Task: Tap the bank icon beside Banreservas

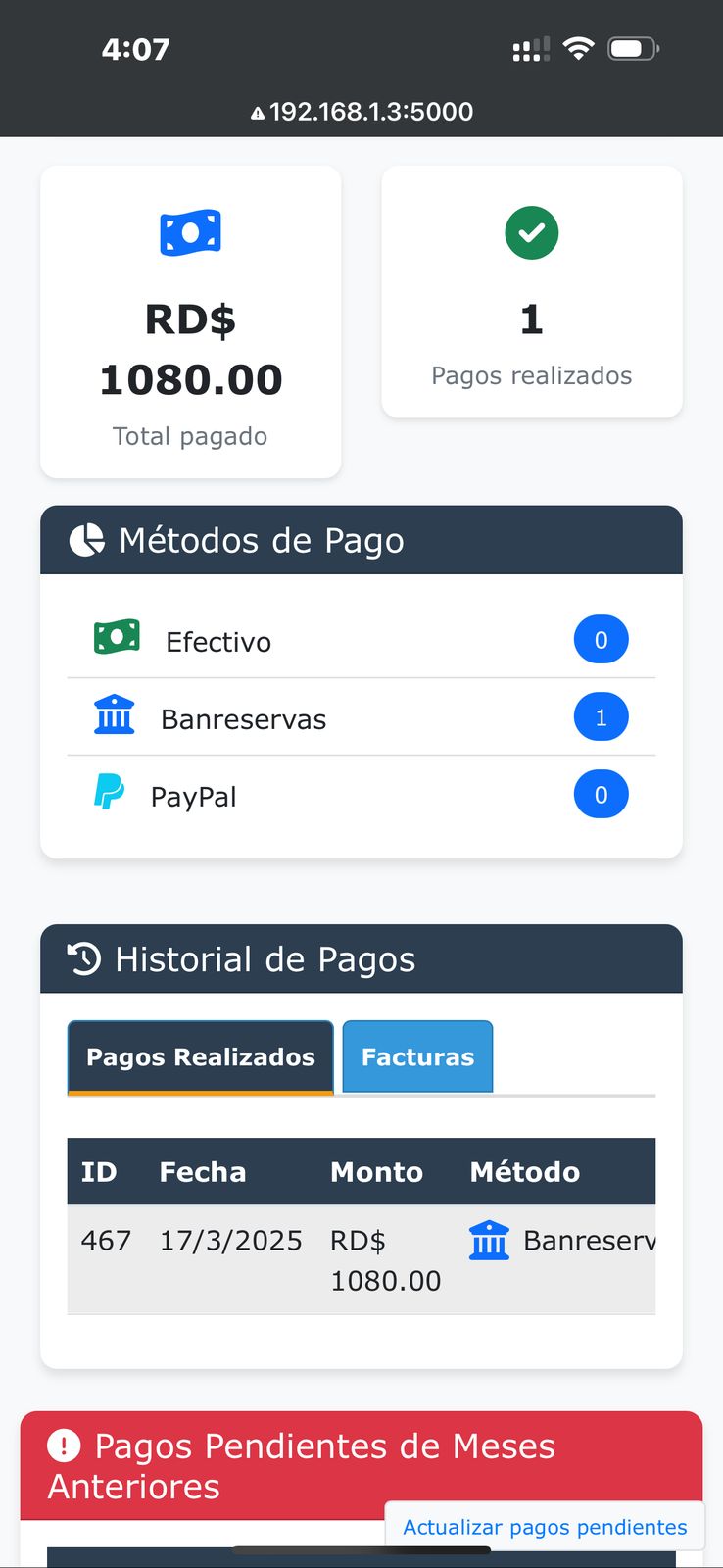Action: coord(115,714)
